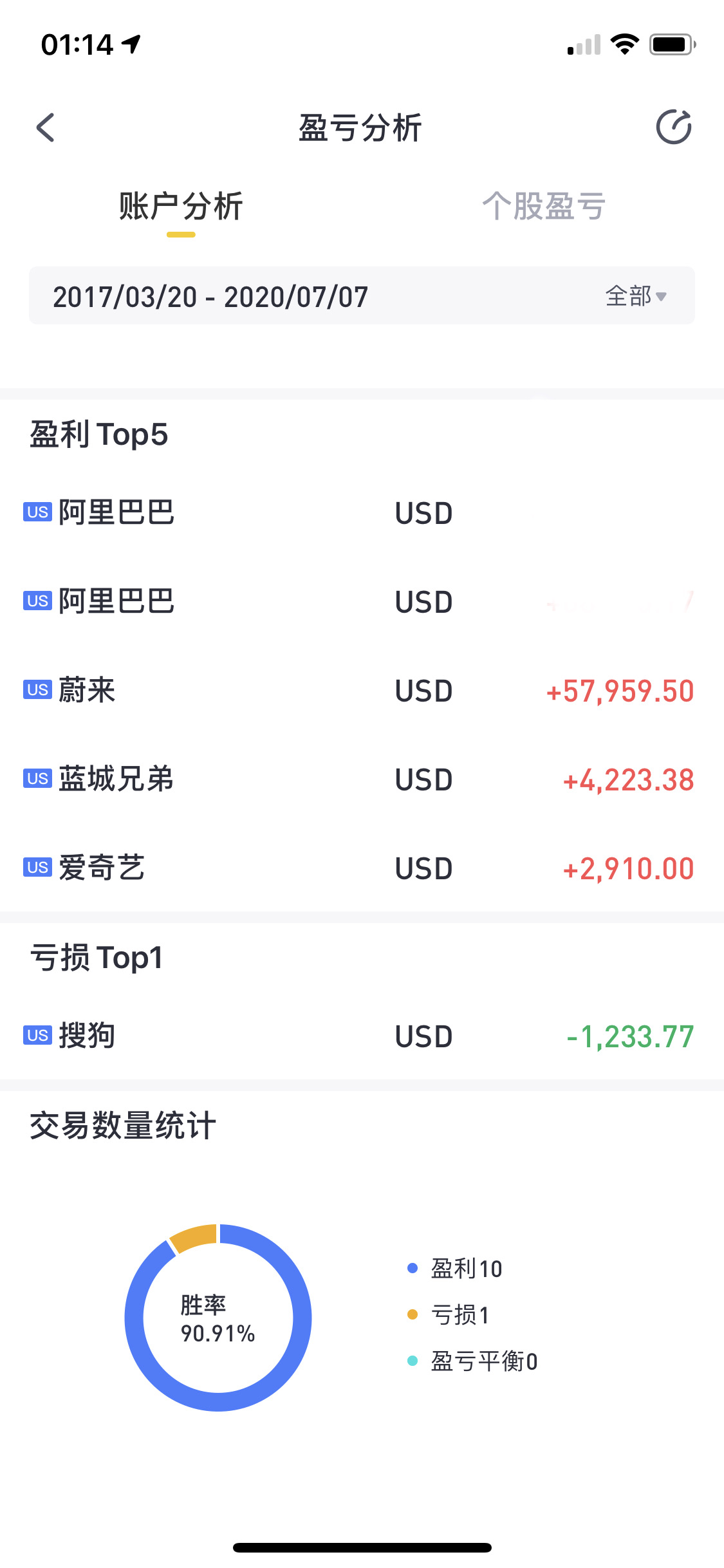Open 搜狗 loss details
Screen dimensions: 724x1568
click(360, 1036)
